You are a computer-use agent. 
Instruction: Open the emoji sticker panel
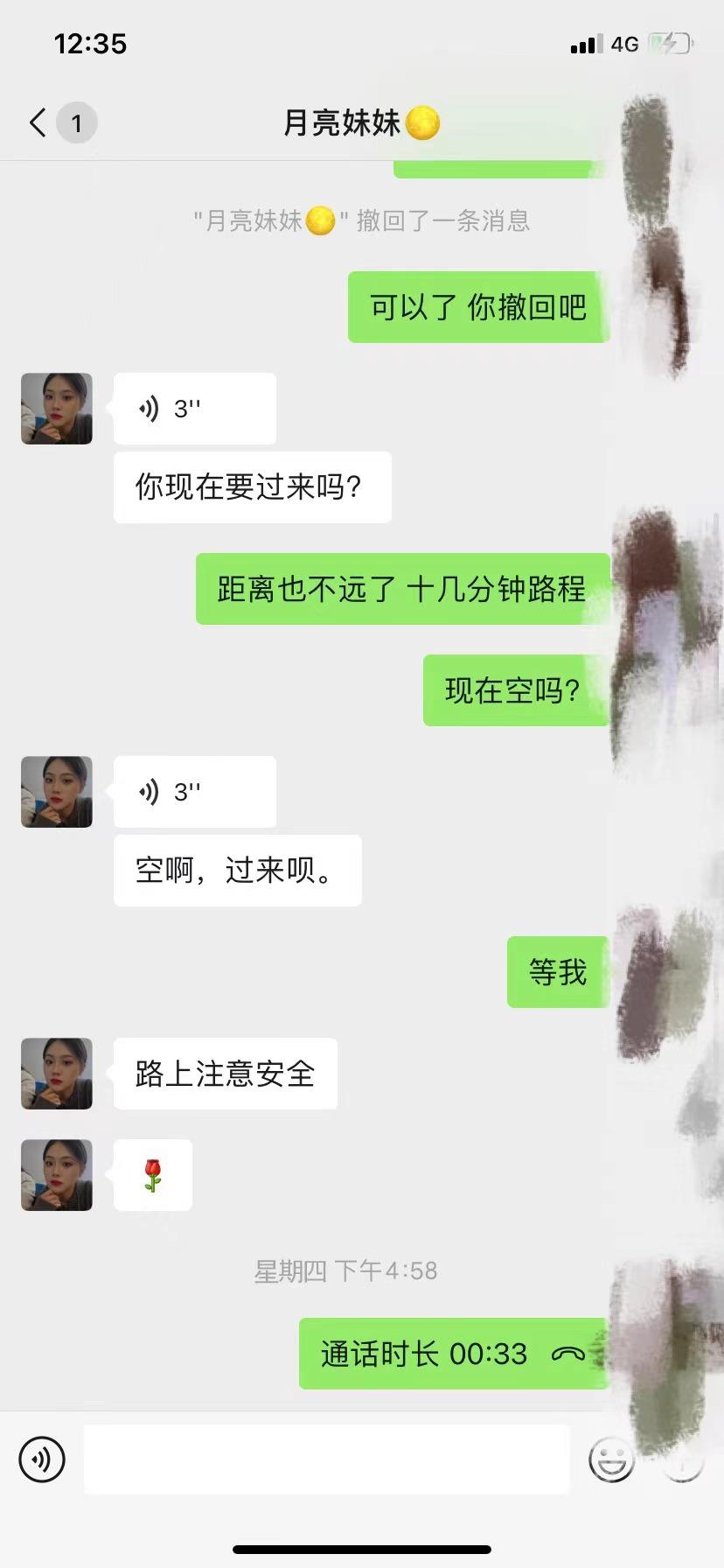(x=611, y=1459)
